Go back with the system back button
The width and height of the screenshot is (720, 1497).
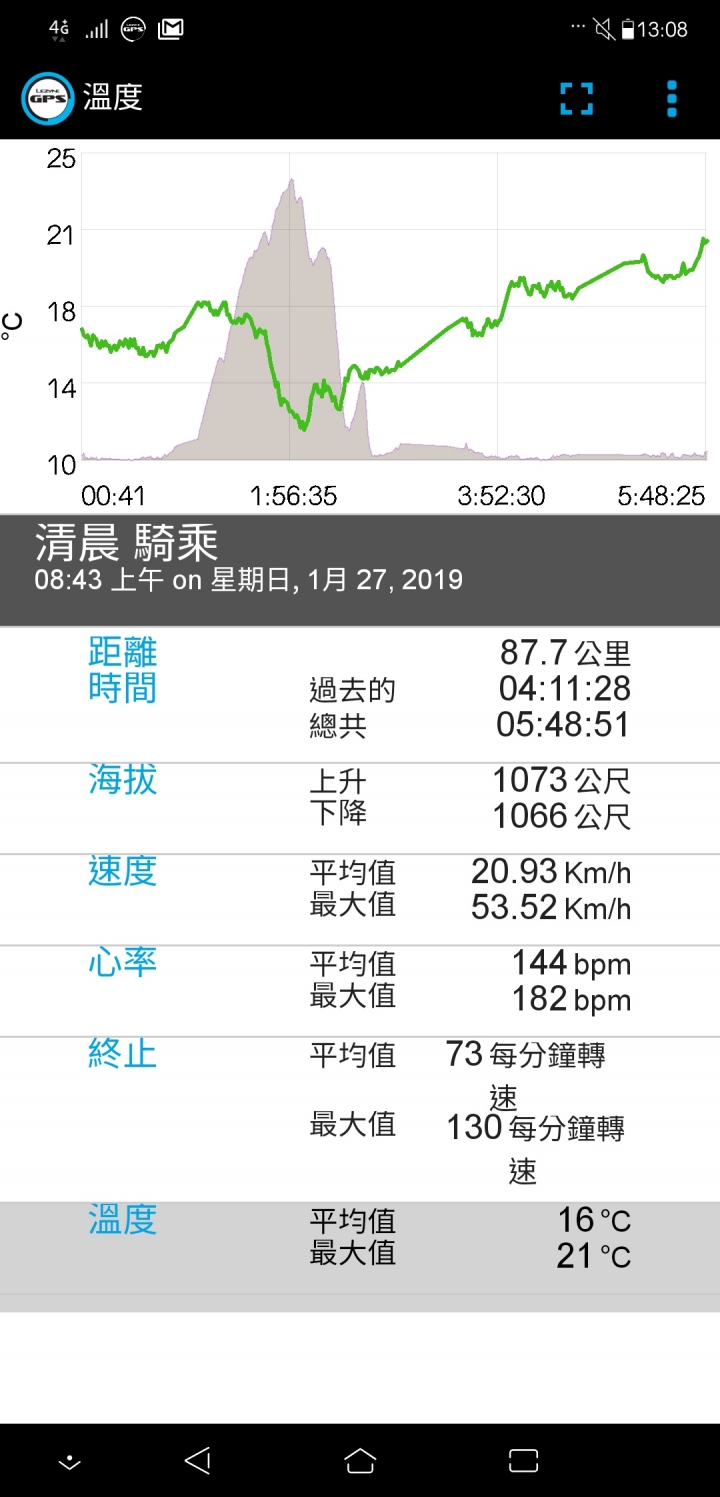(197, 1460)
